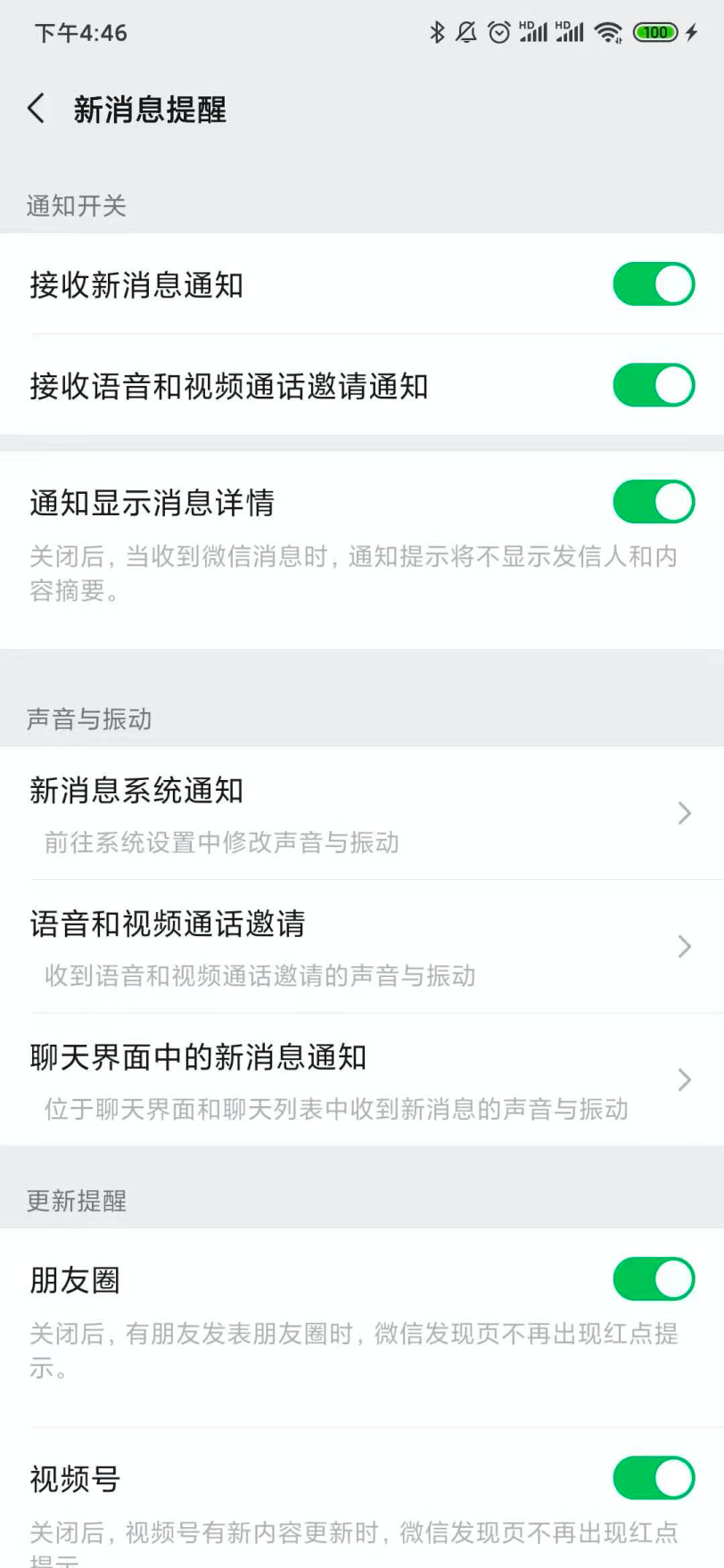Open 新消息系统通知 settings

point(361,813)
